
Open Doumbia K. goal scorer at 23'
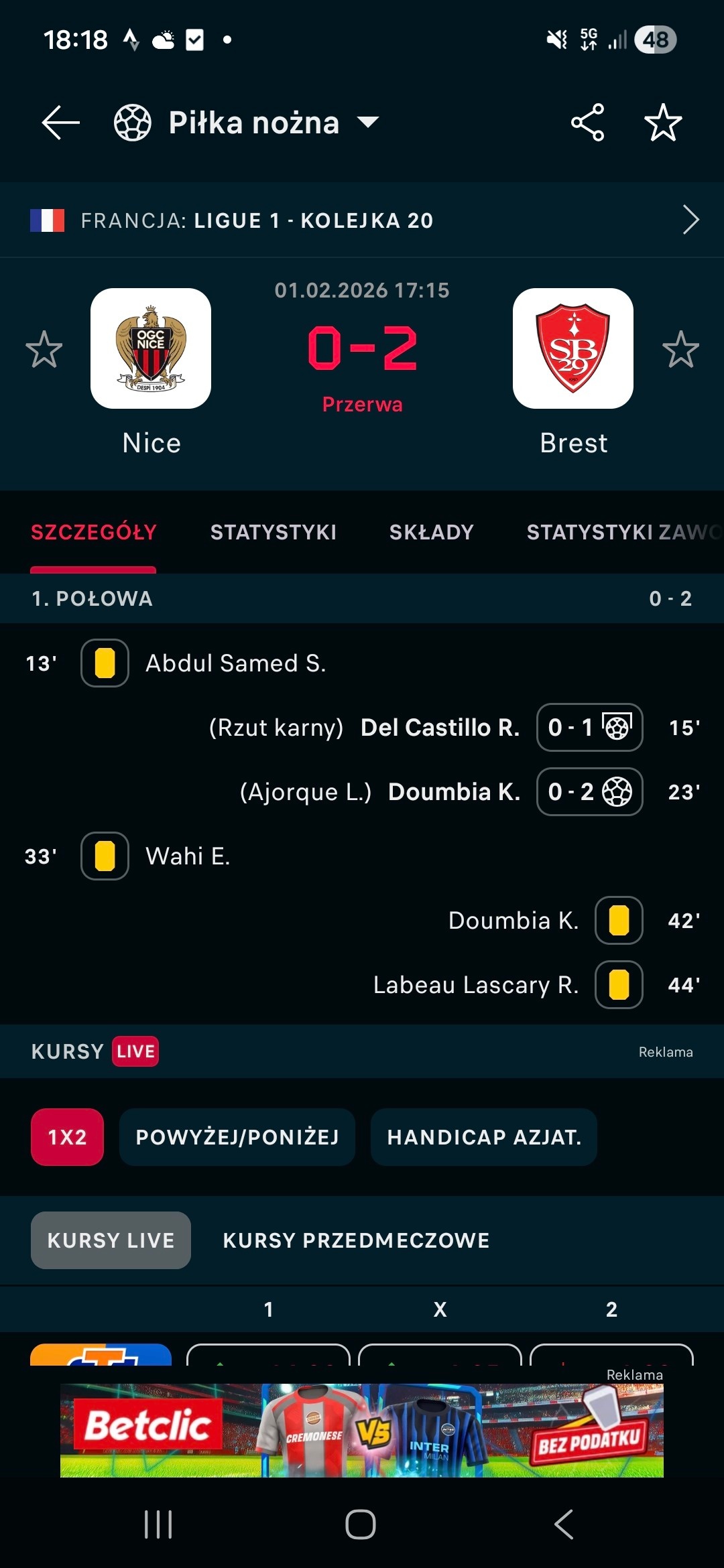[454, 792]
